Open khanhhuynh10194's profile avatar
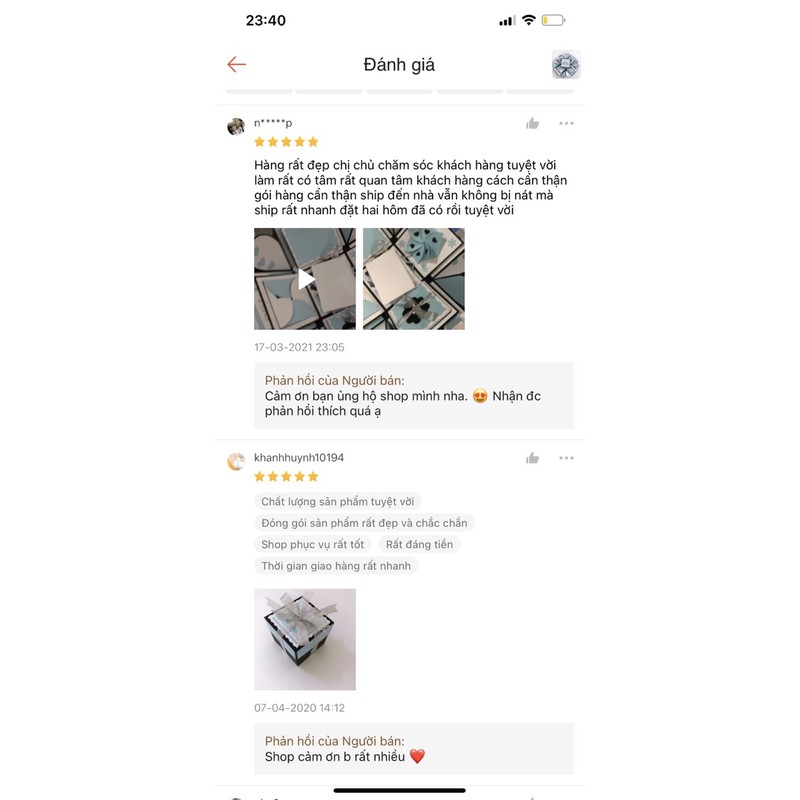The height and width of the screenshot is (800, 800). [x=236, y=461]
